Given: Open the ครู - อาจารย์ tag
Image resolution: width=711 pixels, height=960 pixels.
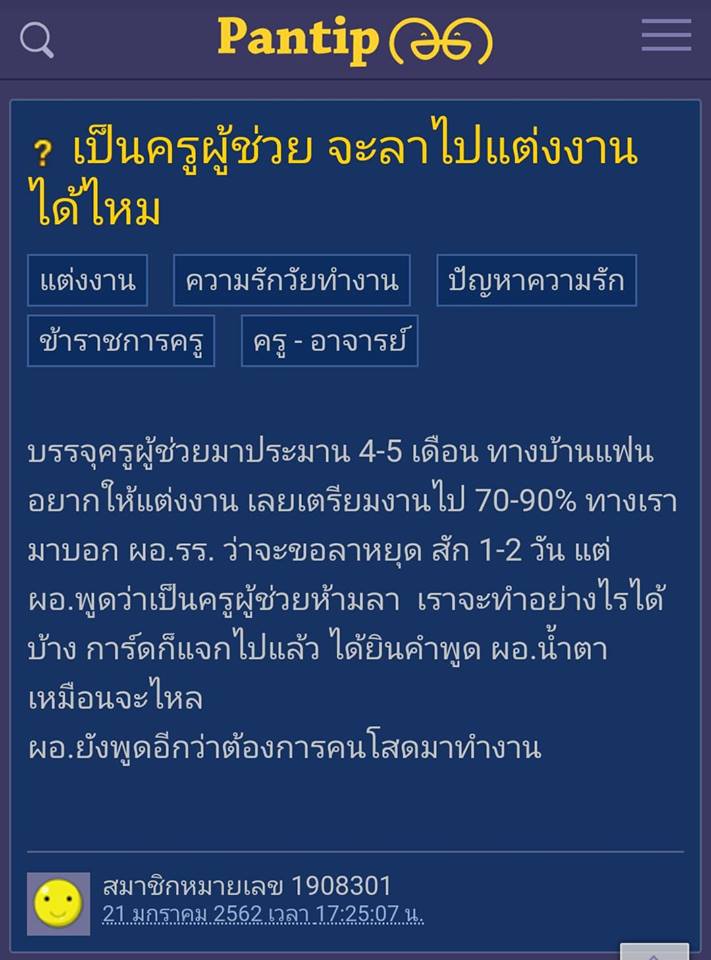Looking at the screenshot, I should (329, 341).
